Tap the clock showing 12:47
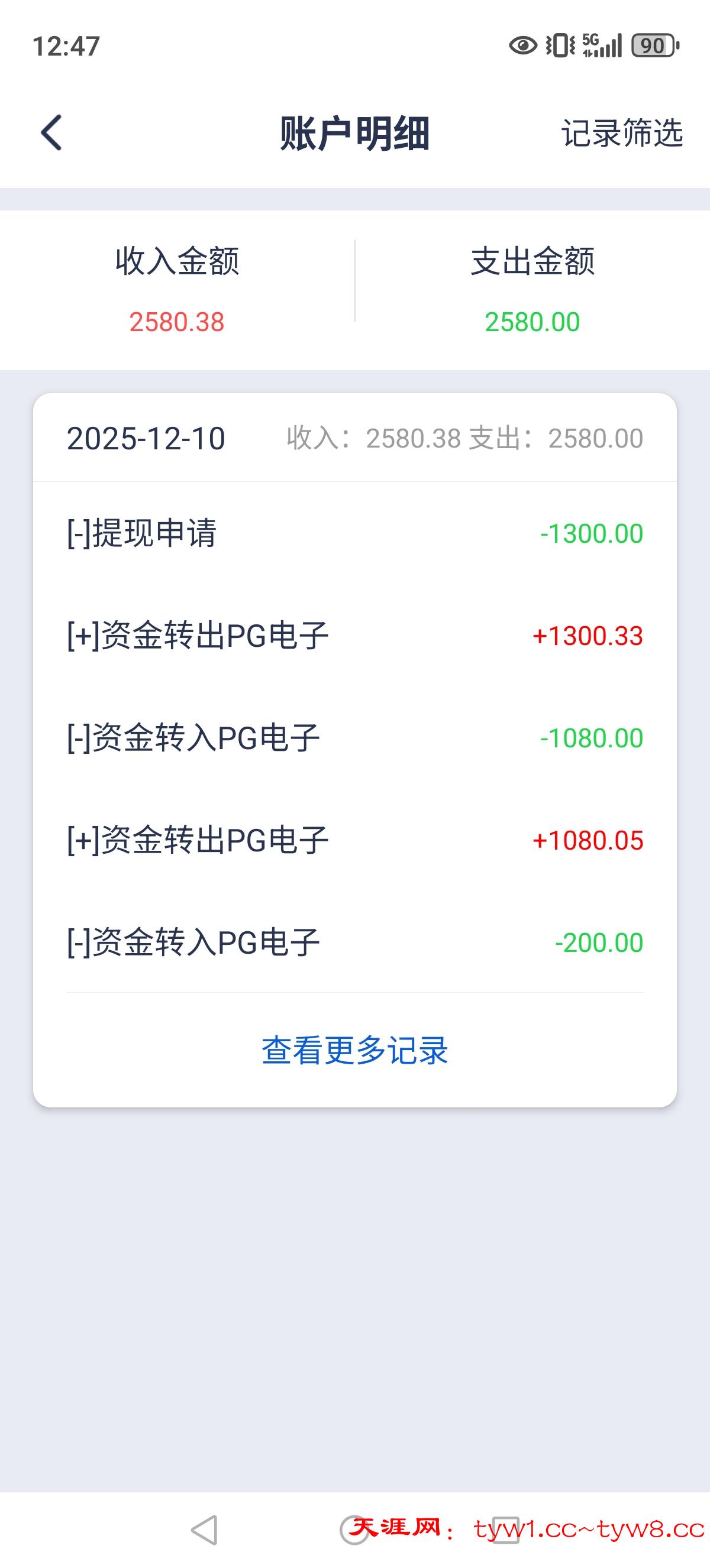 pos(65,44)
